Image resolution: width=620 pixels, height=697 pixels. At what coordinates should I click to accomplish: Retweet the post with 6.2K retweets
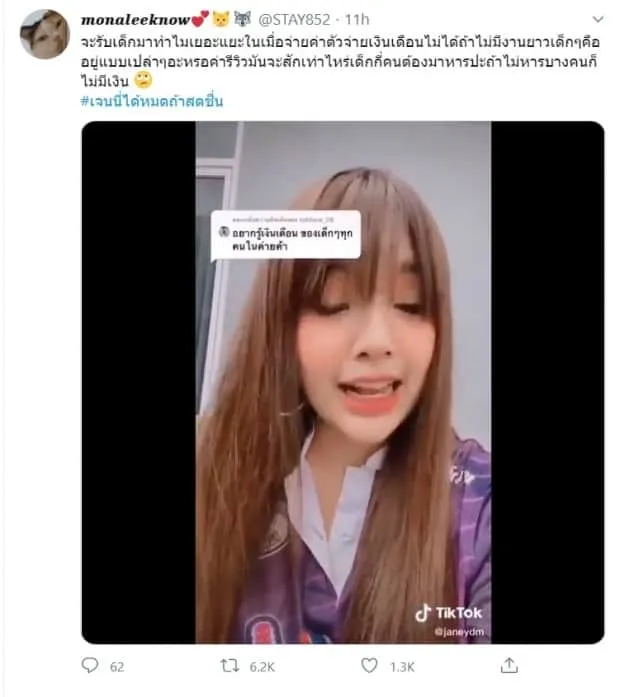tap(230, 665)
